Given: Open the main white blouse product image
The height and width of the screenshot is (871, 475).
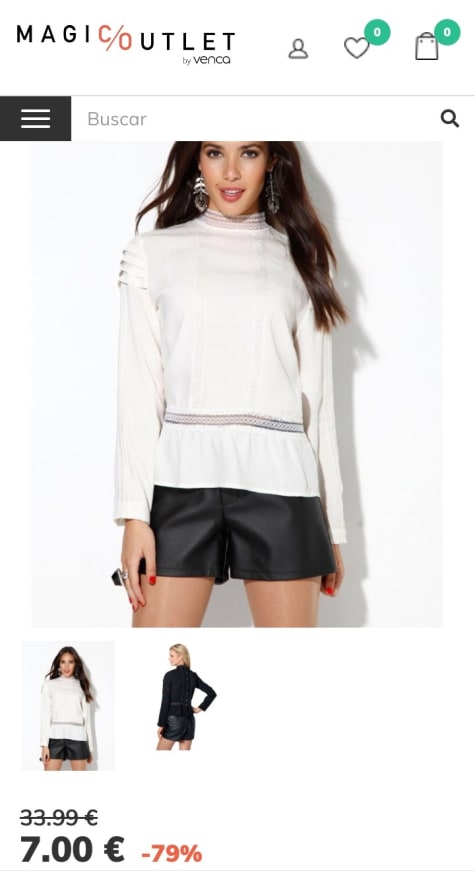Looking at the screenshot, I should [x=237, y=384].
